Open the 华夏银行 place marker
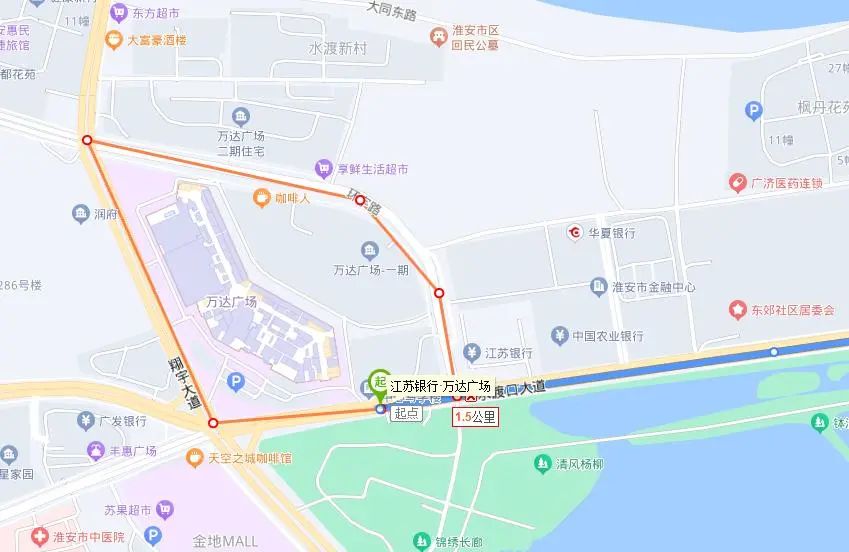 575,232
